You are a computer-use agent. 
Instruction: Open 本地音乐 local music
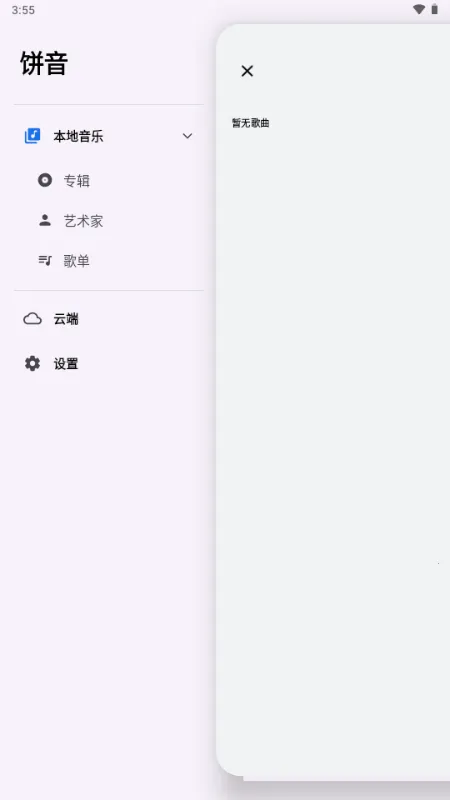(109, 136)
